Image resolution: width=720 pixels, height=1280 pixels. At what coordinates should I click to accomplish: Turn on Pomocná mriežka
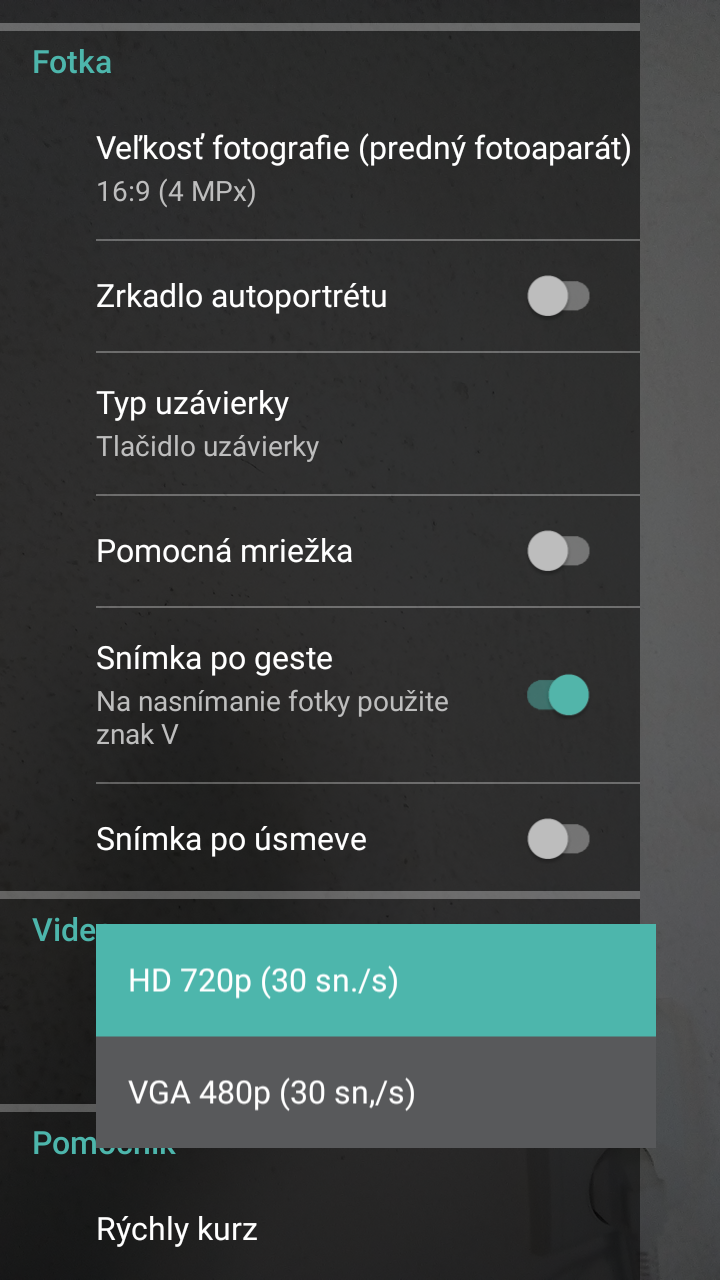click(558, 551)
